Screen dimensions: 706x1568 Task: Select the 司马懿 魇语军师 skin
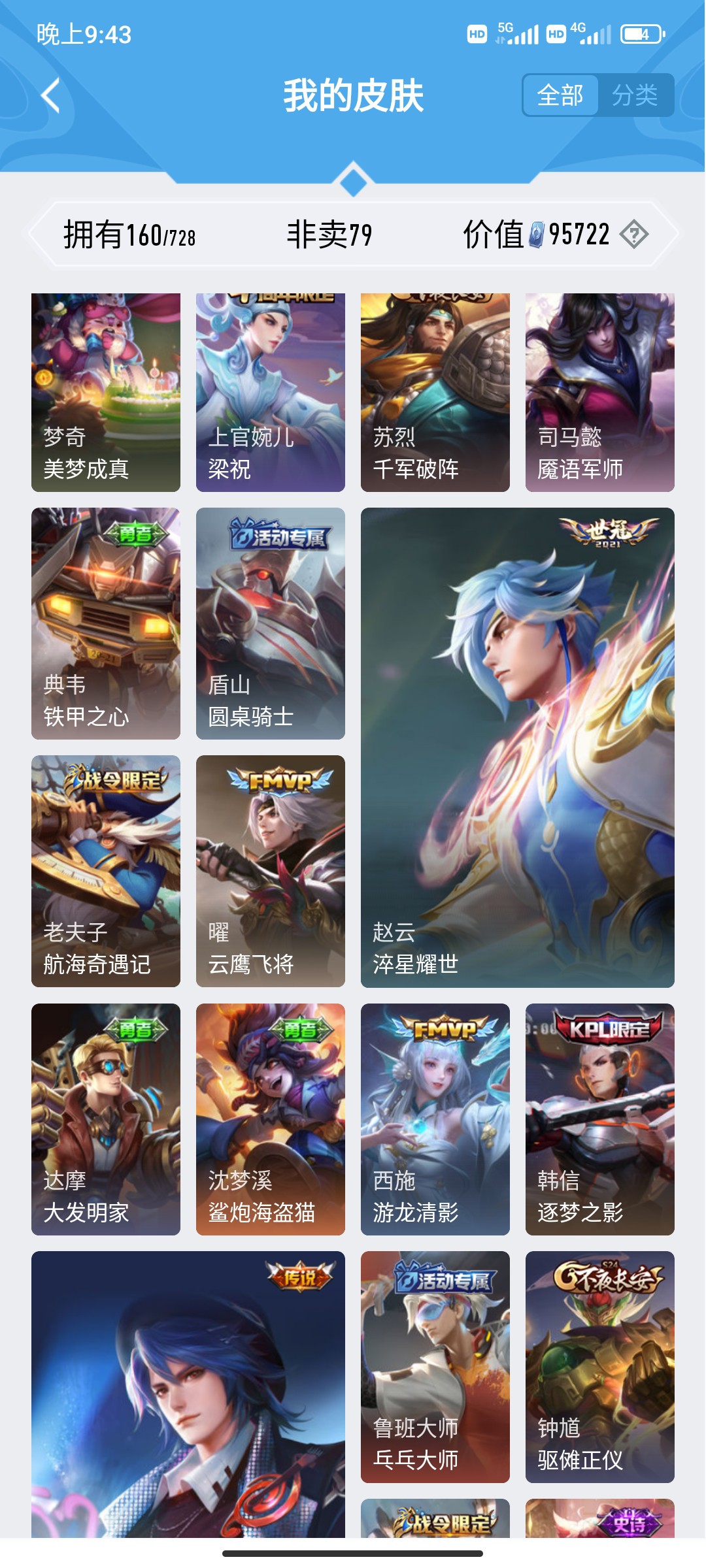tap(600, 392)
